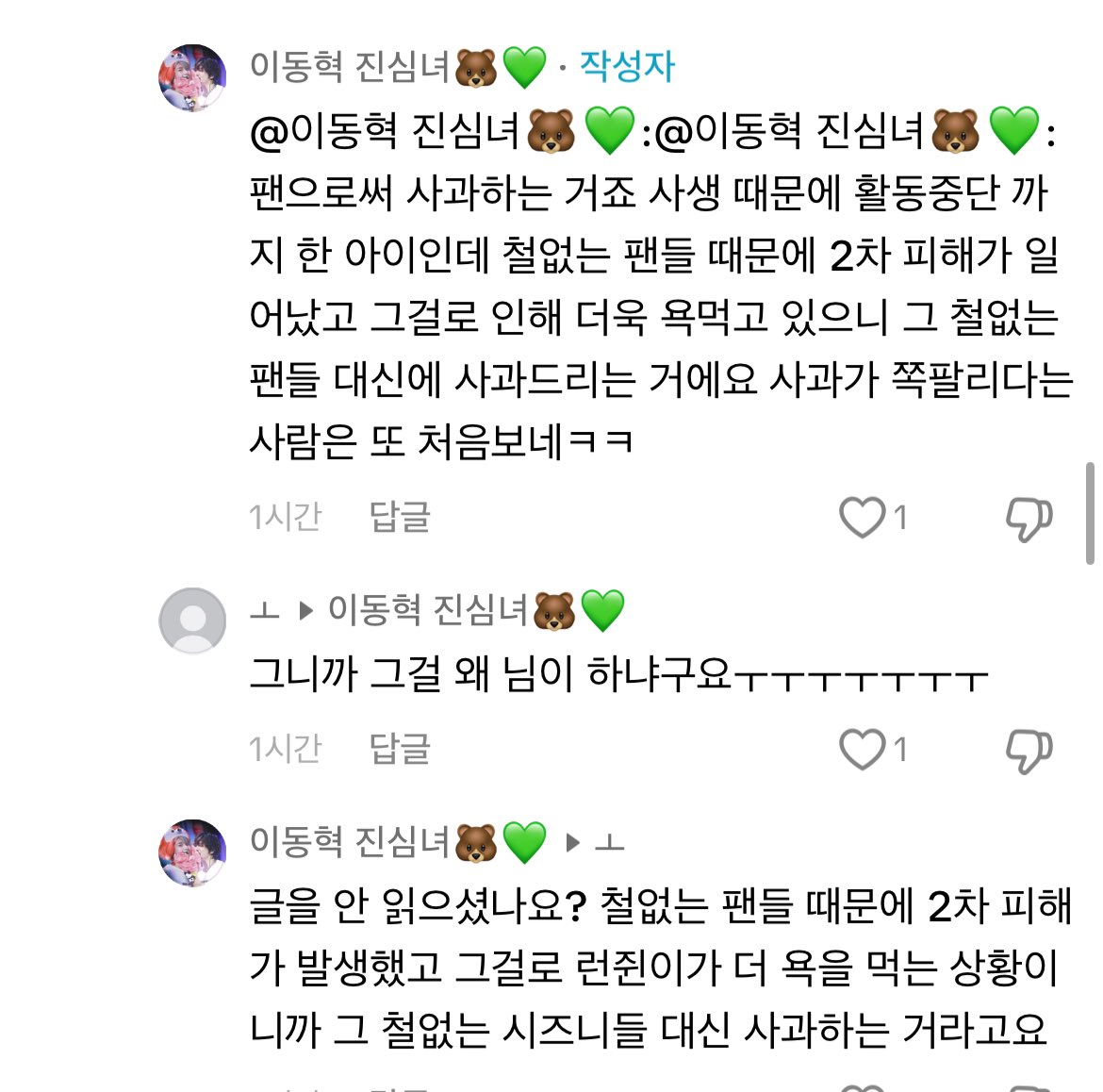This screenshot has height=1092, width=1103.
Task: Open 이동혁 진심녀 username labeled 작성자
Action: pyautogui.click(x=349, y=67)
